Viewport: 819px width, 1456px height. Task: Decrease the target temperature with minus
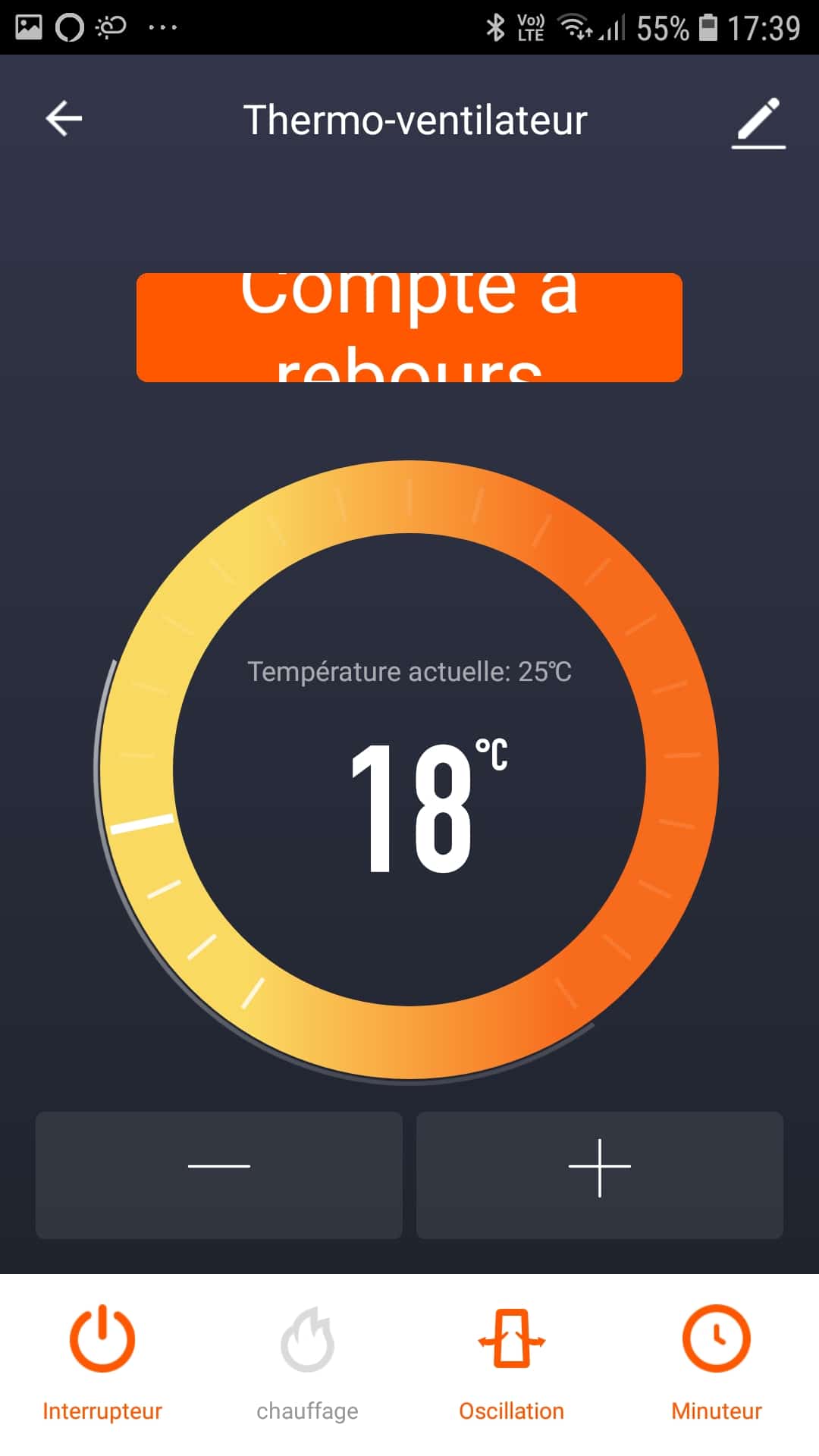218,1175
